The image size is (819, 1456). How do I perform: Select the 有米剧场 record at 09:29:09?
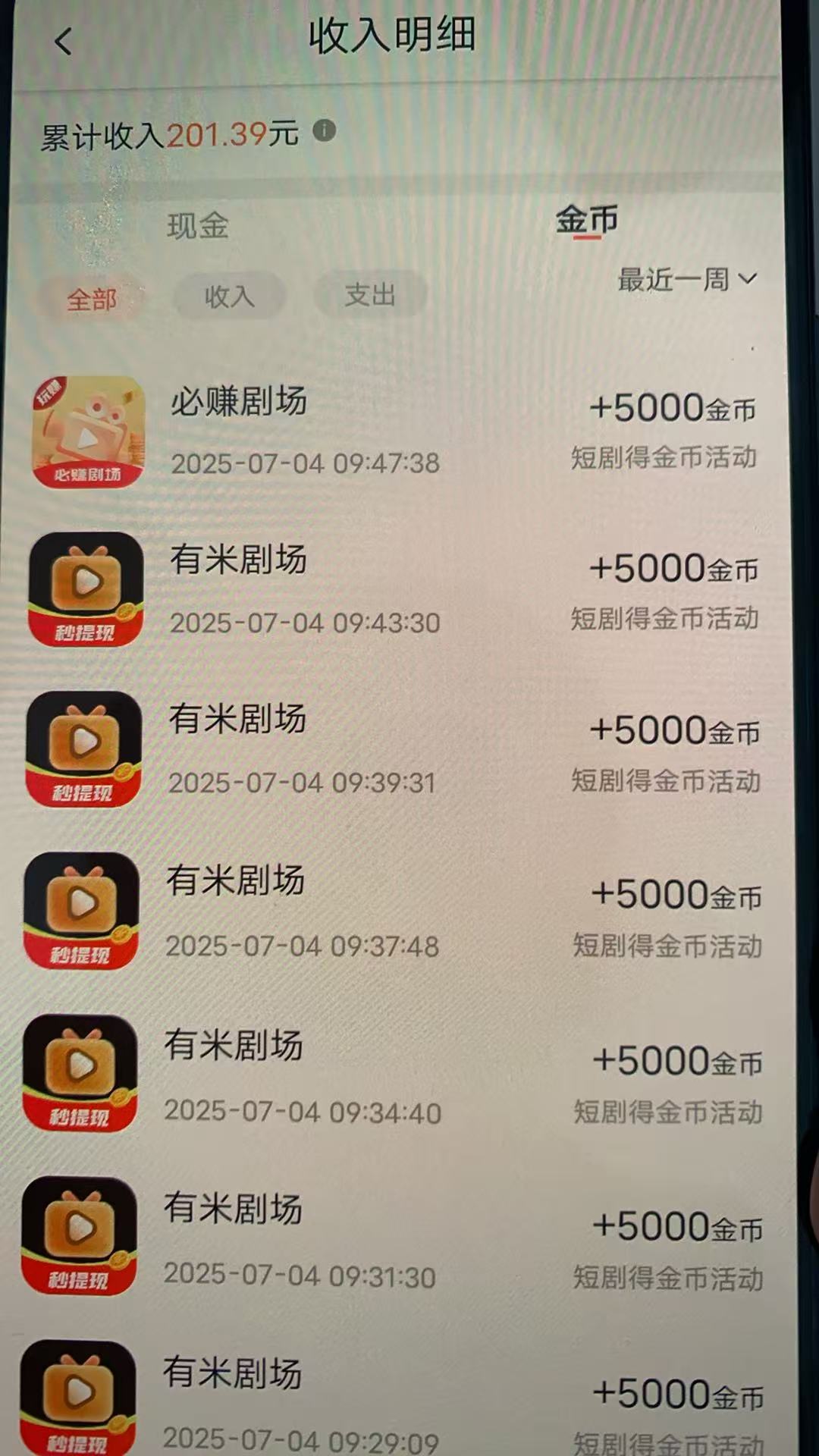click(394, 1401)
